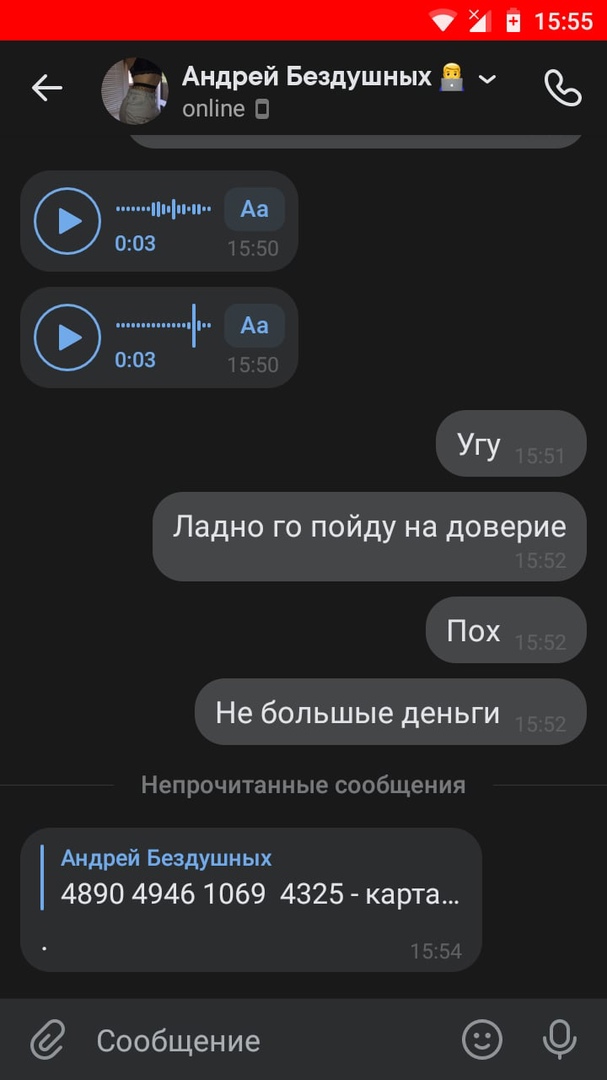Transcribe the first voice message with Aa
This screenshot has height=1080, width=607.
(254, 209)
